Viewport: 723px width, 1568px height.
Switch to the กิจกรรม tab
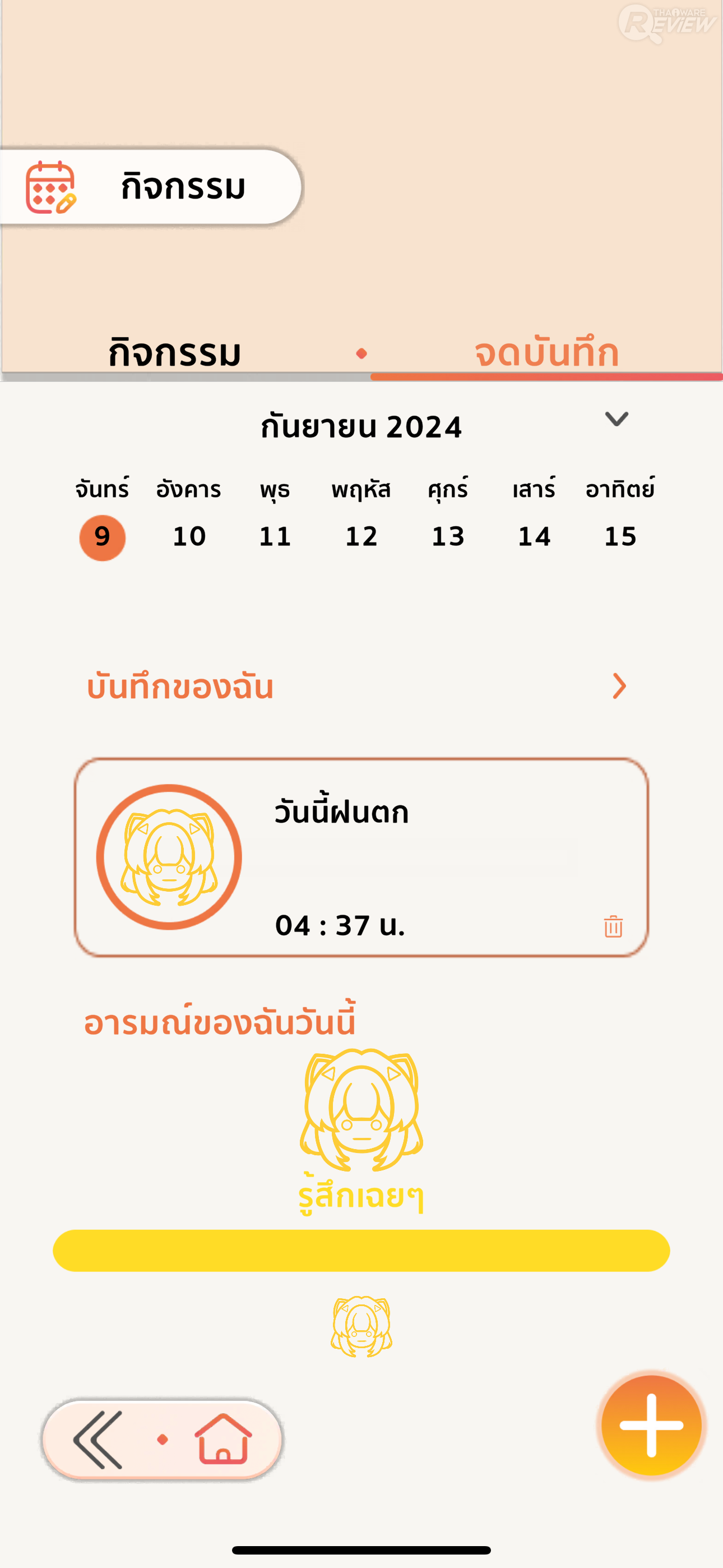coord(175,353)
